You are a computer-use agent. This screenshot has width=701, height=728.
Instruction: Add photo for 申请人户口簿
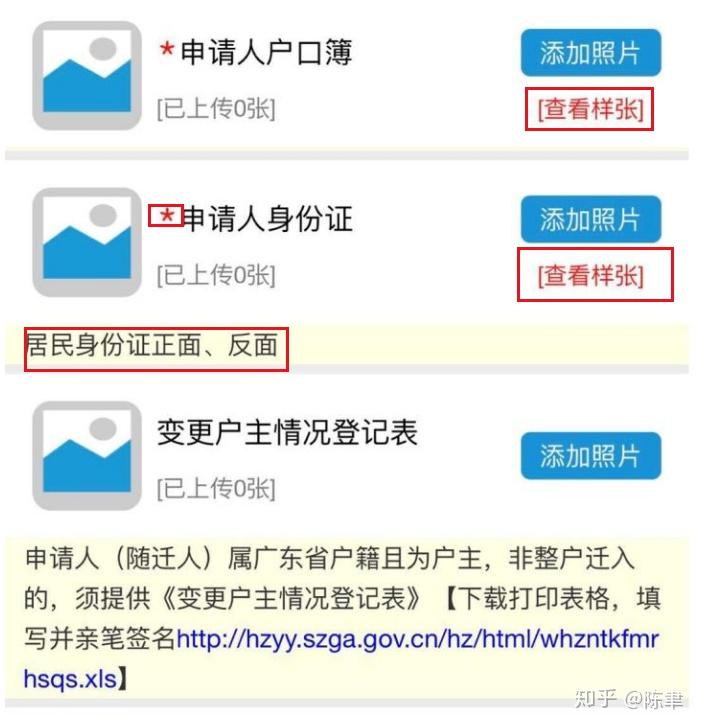click(590, 52)
